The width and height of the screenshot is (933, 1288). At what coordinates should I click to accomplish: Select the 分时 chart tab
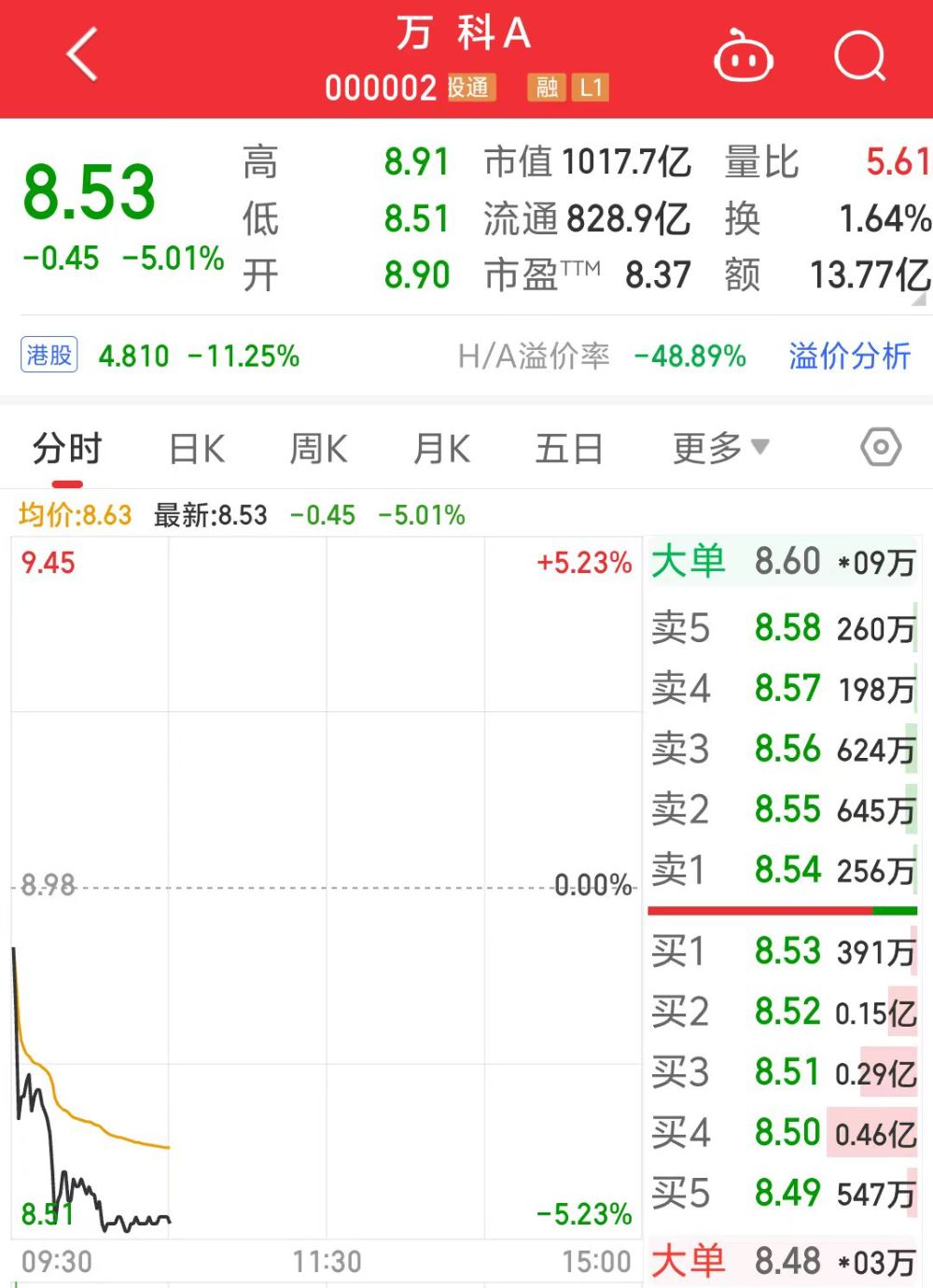pyautogui.click(x=66, y=449)
